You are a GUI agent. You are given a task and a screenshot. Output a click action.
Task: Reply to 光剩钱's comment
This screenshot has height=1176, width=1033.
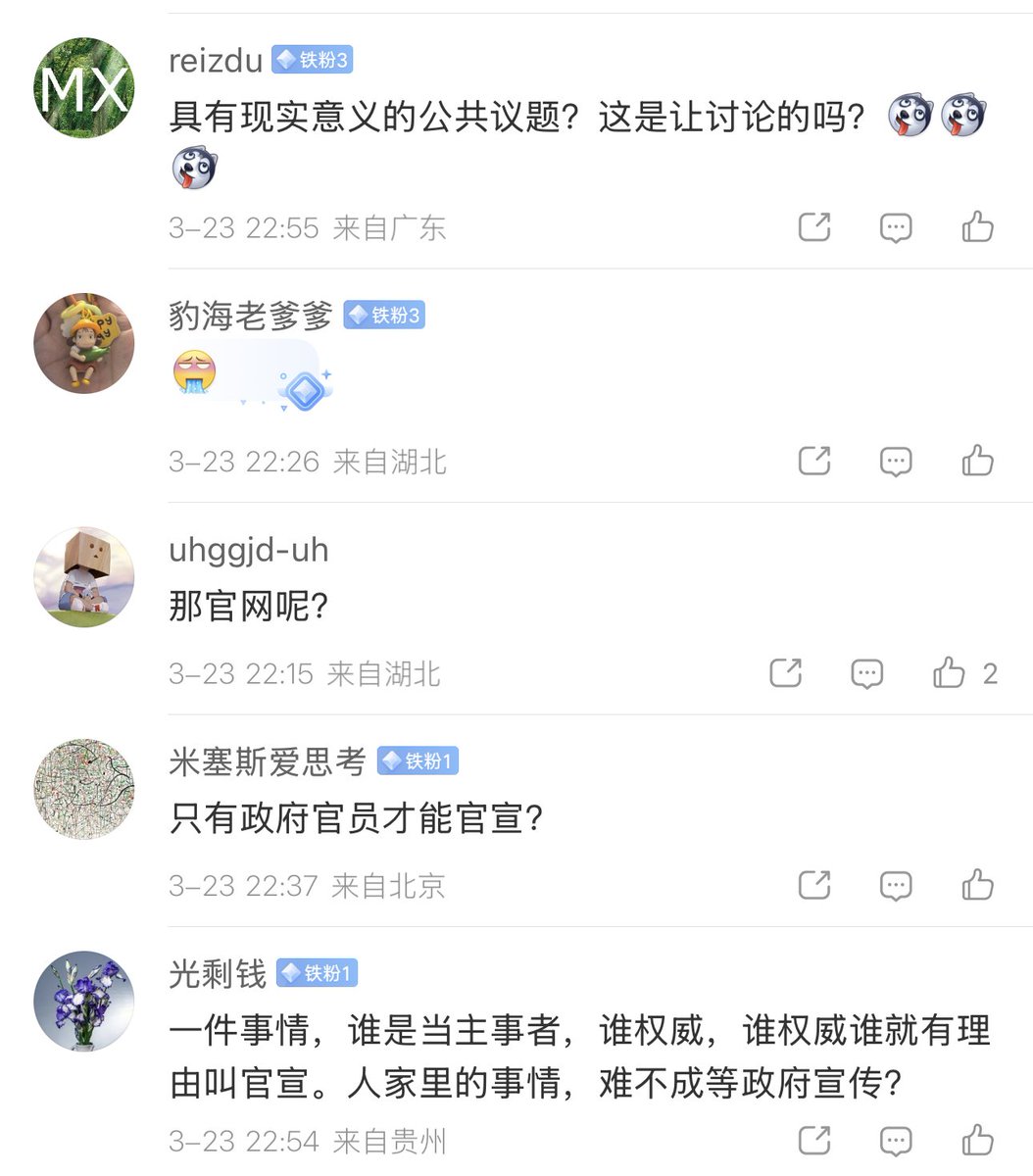(x=896, y=1140)
